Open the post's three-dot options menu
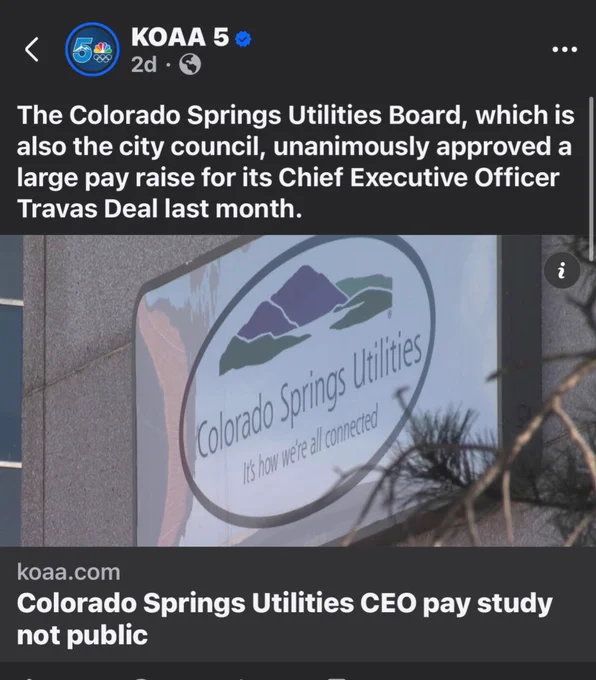Image resolution: width=596 pixels, height=680 pixels. coord(564,49)
